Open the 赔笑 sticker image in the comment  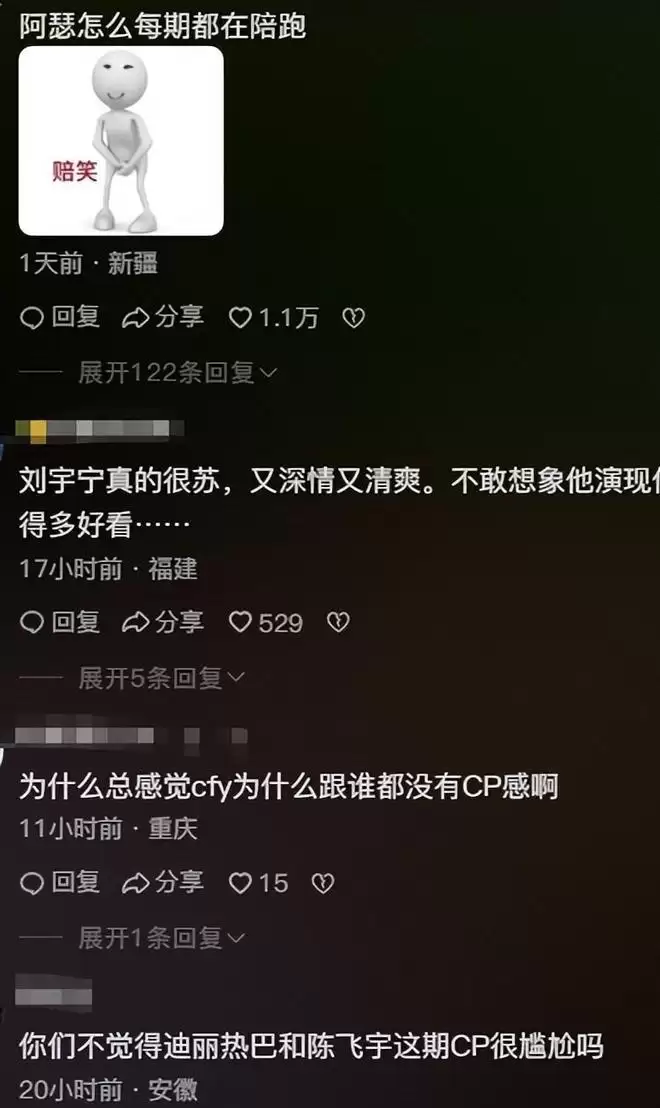click(121, 141)
